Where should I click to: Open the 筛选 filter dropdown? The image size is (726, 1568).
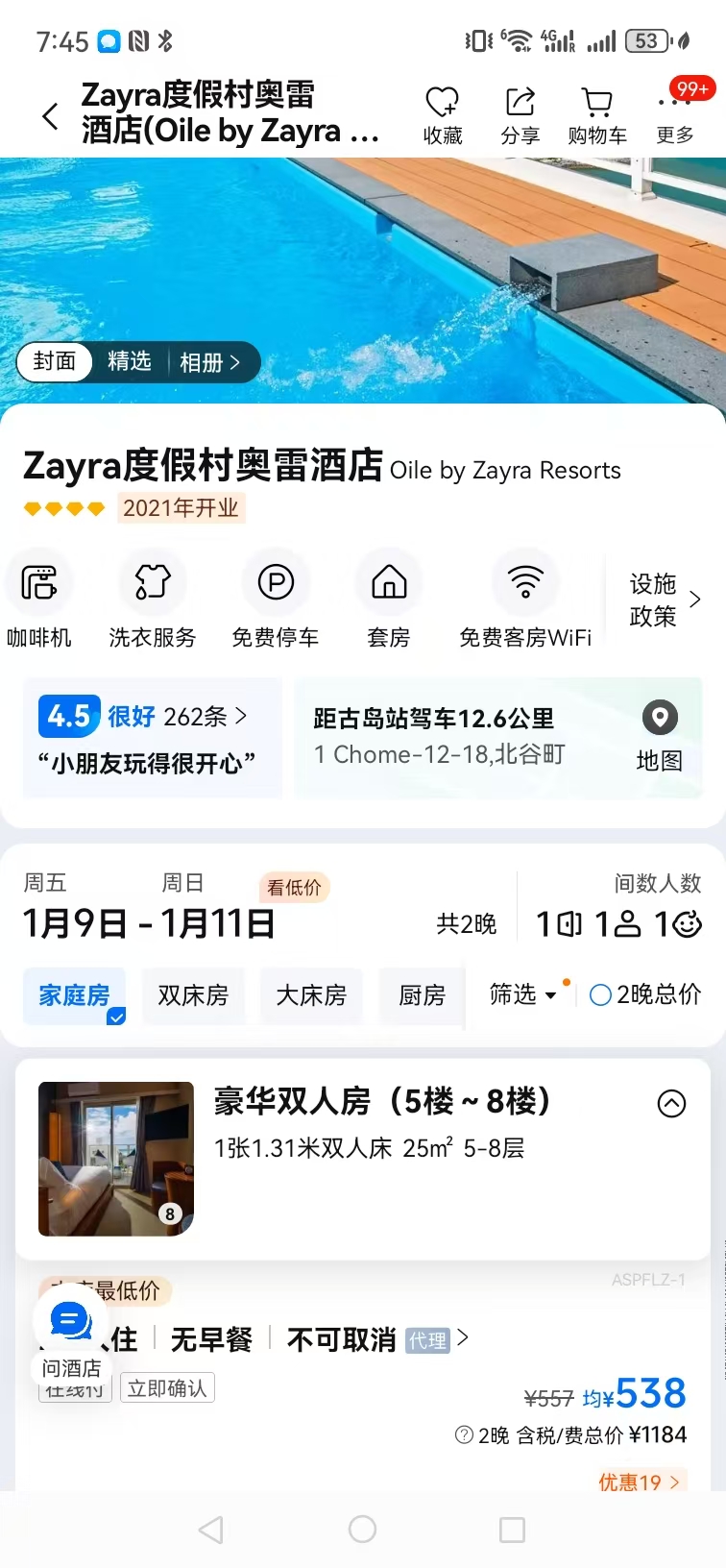click(x=522, y=994)
